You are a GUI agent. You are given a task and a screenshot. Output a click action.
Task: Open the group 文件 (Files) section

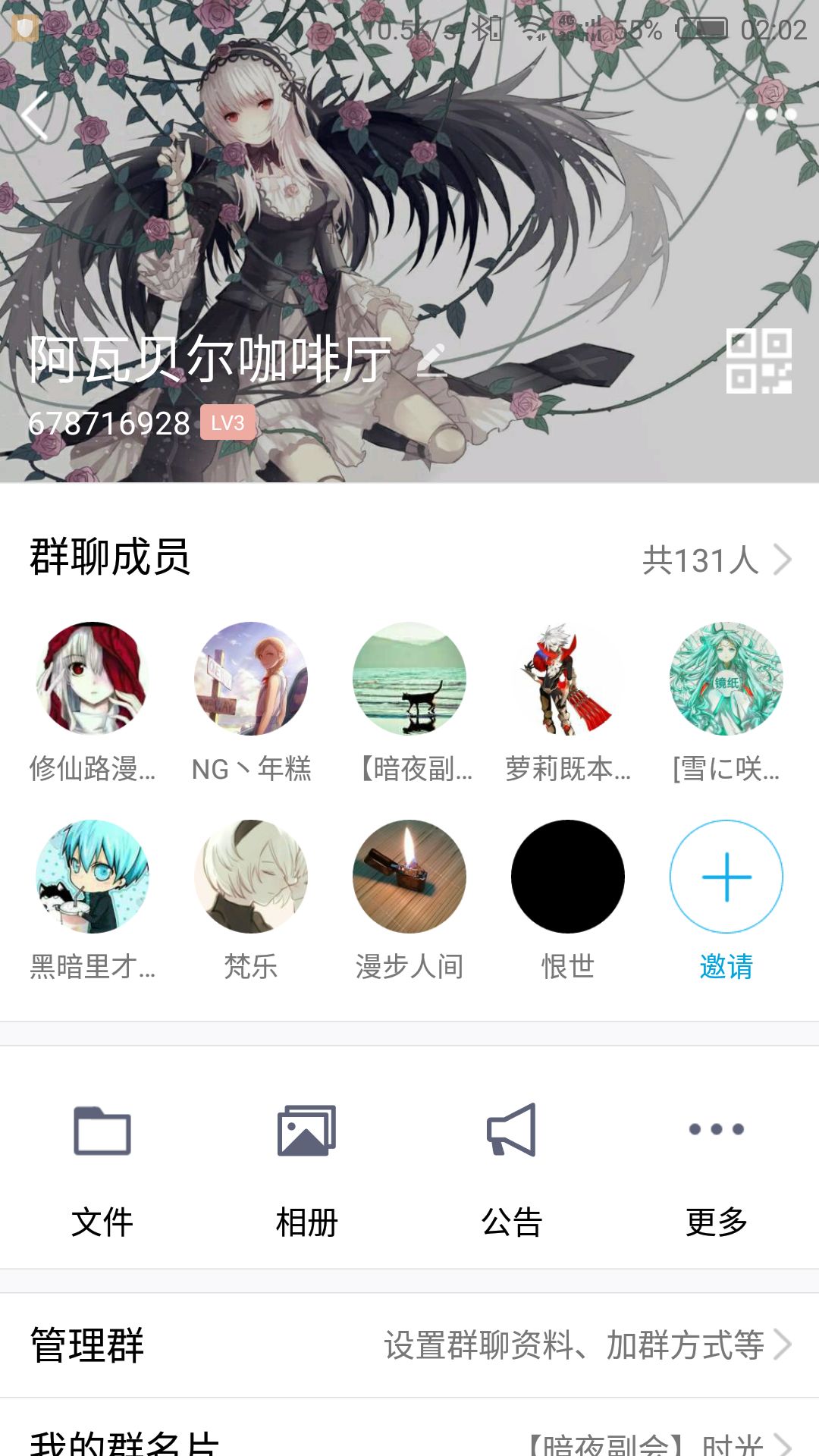[x=103, y=1172]
